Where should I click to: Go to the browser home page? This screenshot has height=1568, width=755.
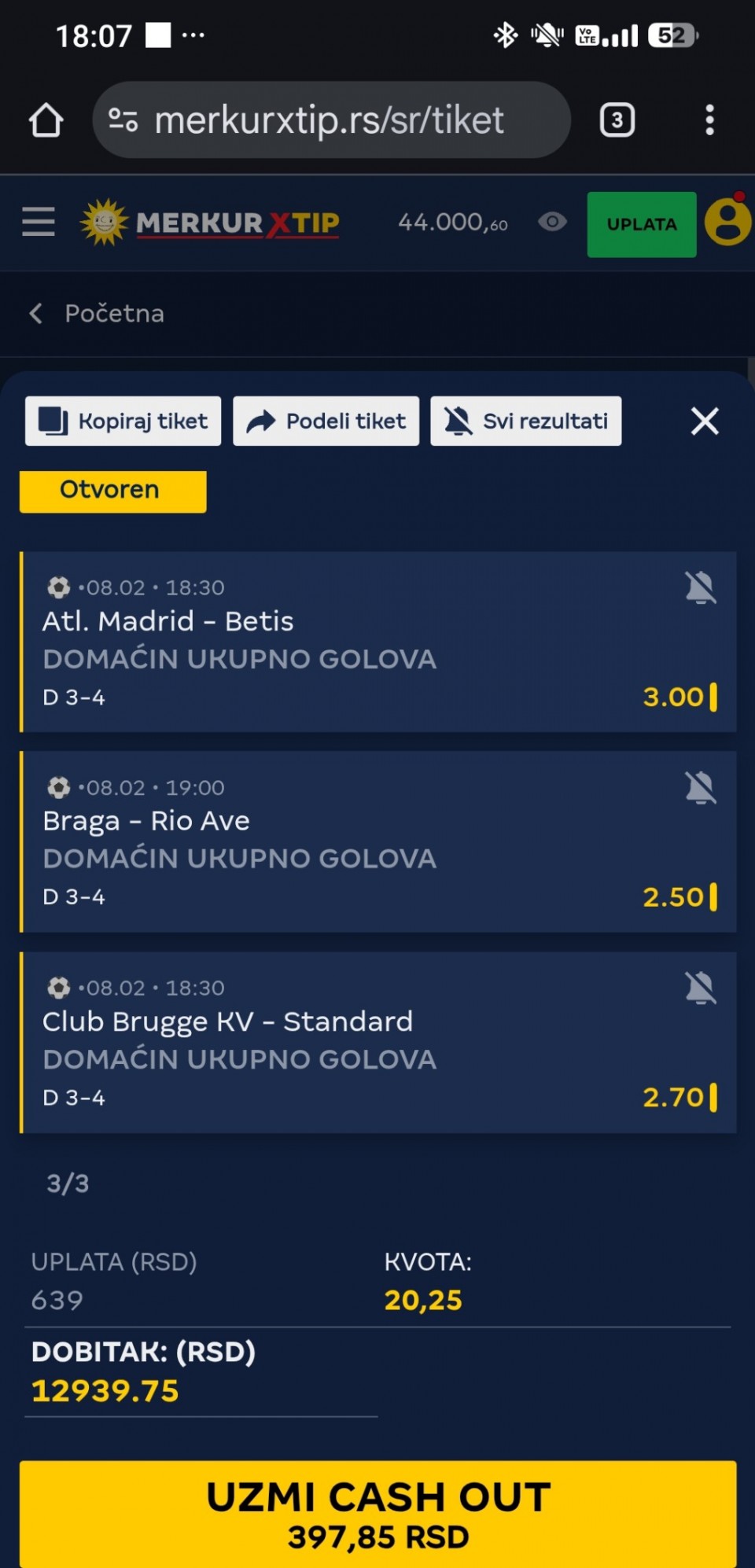pyautogui.click(x=46, y=120)
